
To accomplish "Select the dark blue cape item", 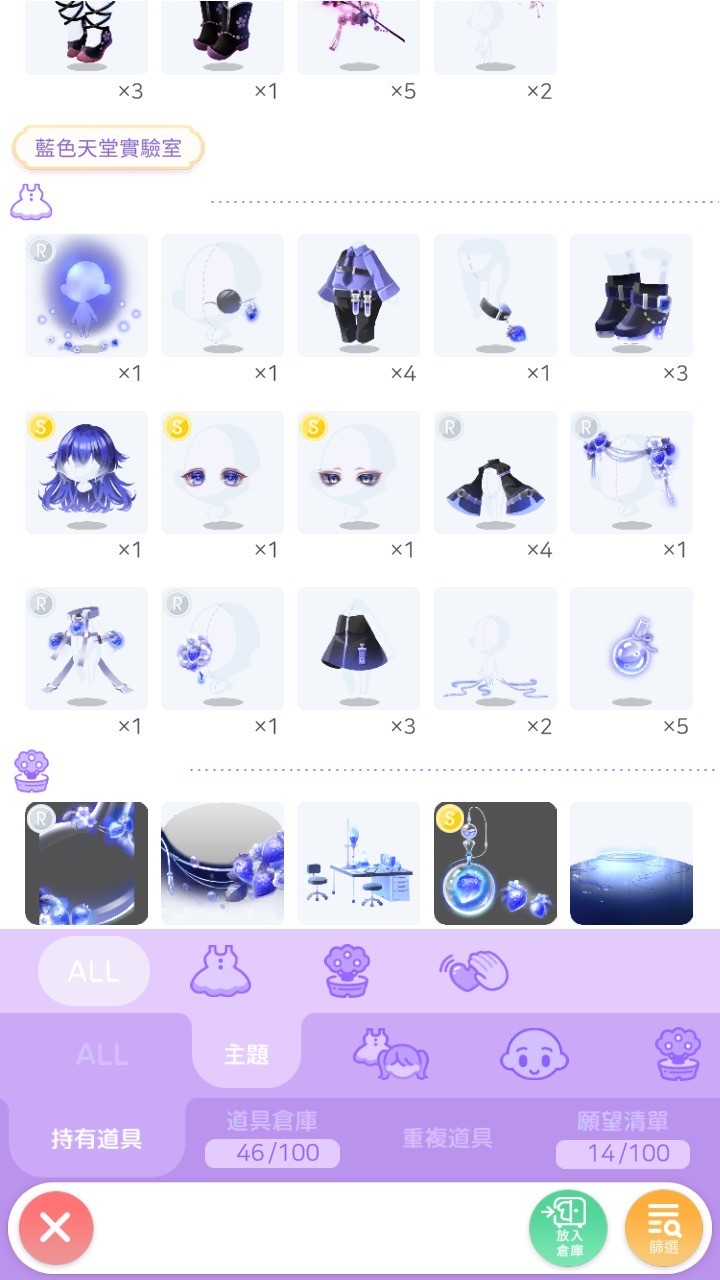I will click(x=495, y=472).
